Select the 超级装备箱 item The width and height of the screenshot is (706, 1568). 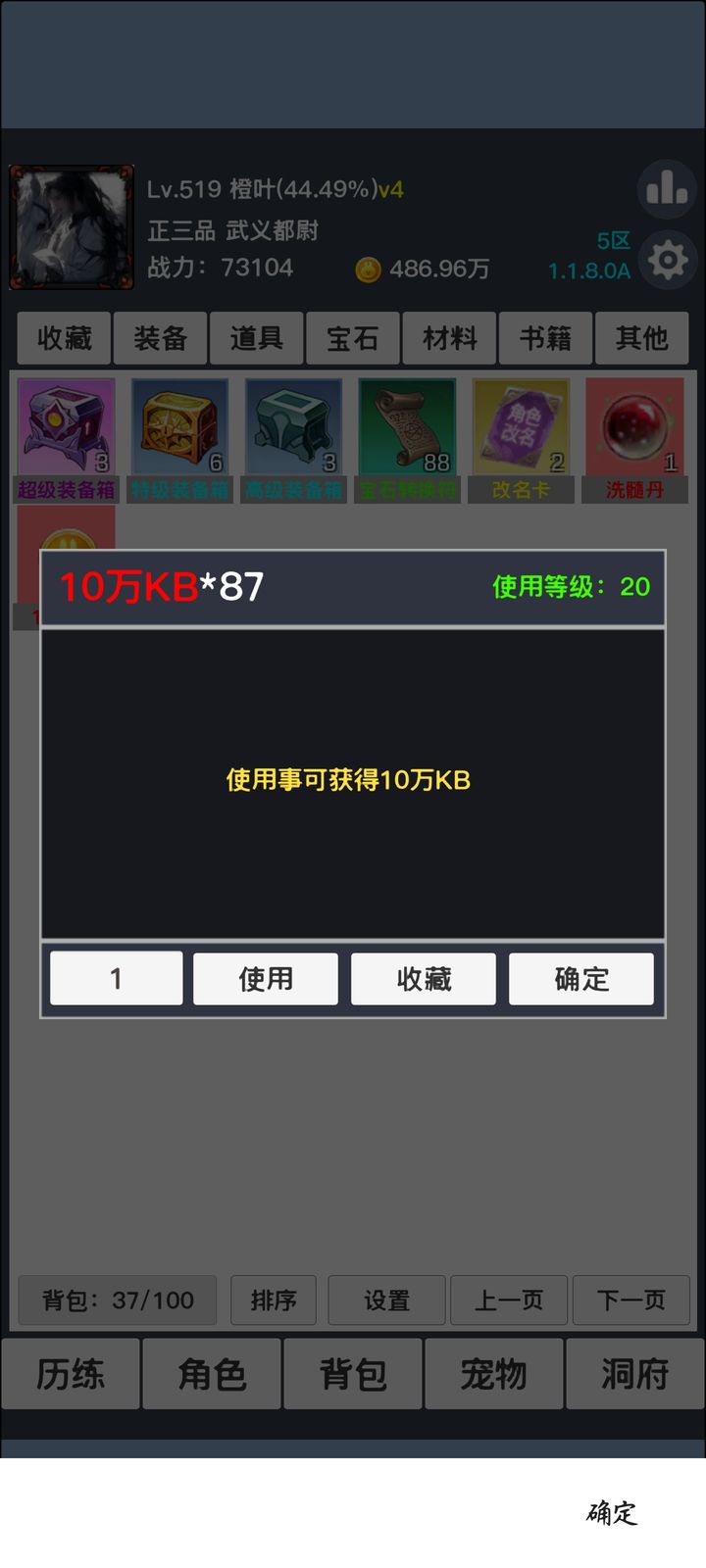tap(66, 439)
